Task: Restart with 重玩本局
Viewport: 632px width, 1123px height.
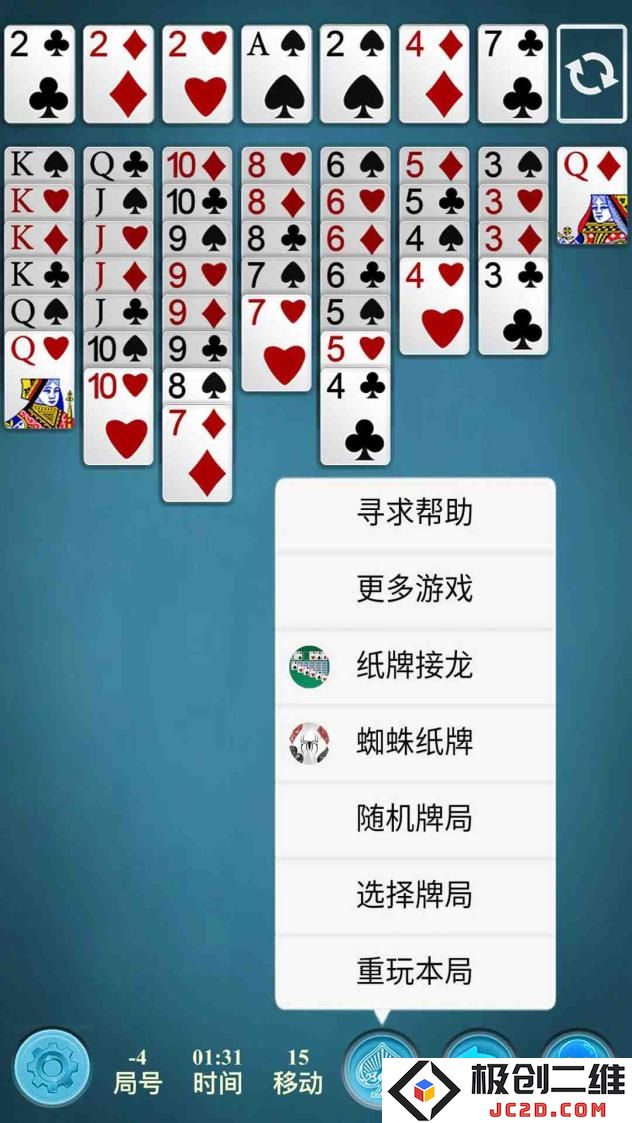Action: click(414, 971)
